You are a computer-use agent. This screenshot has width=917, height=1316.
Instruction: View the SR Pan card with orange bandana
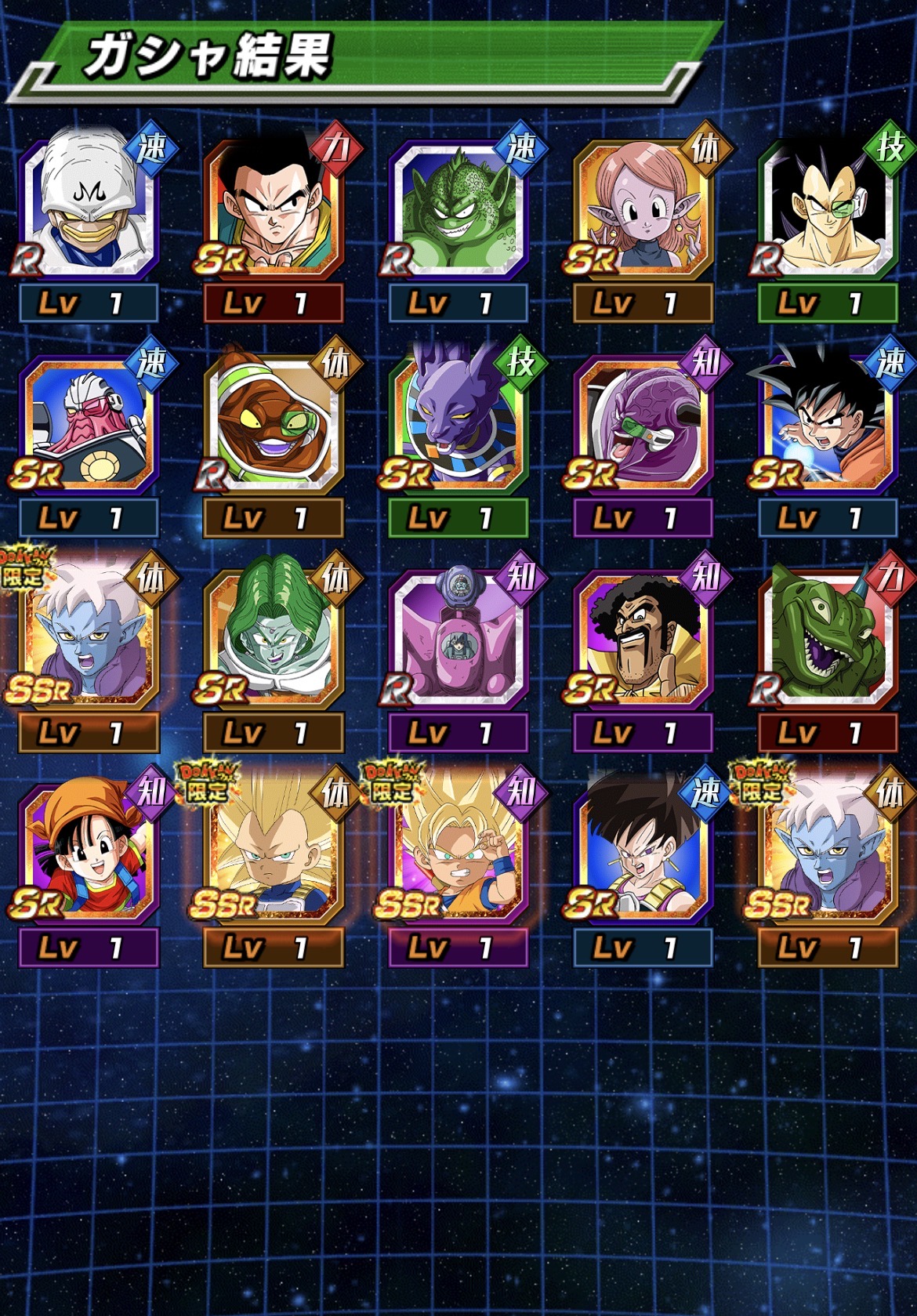coord(89,853)
